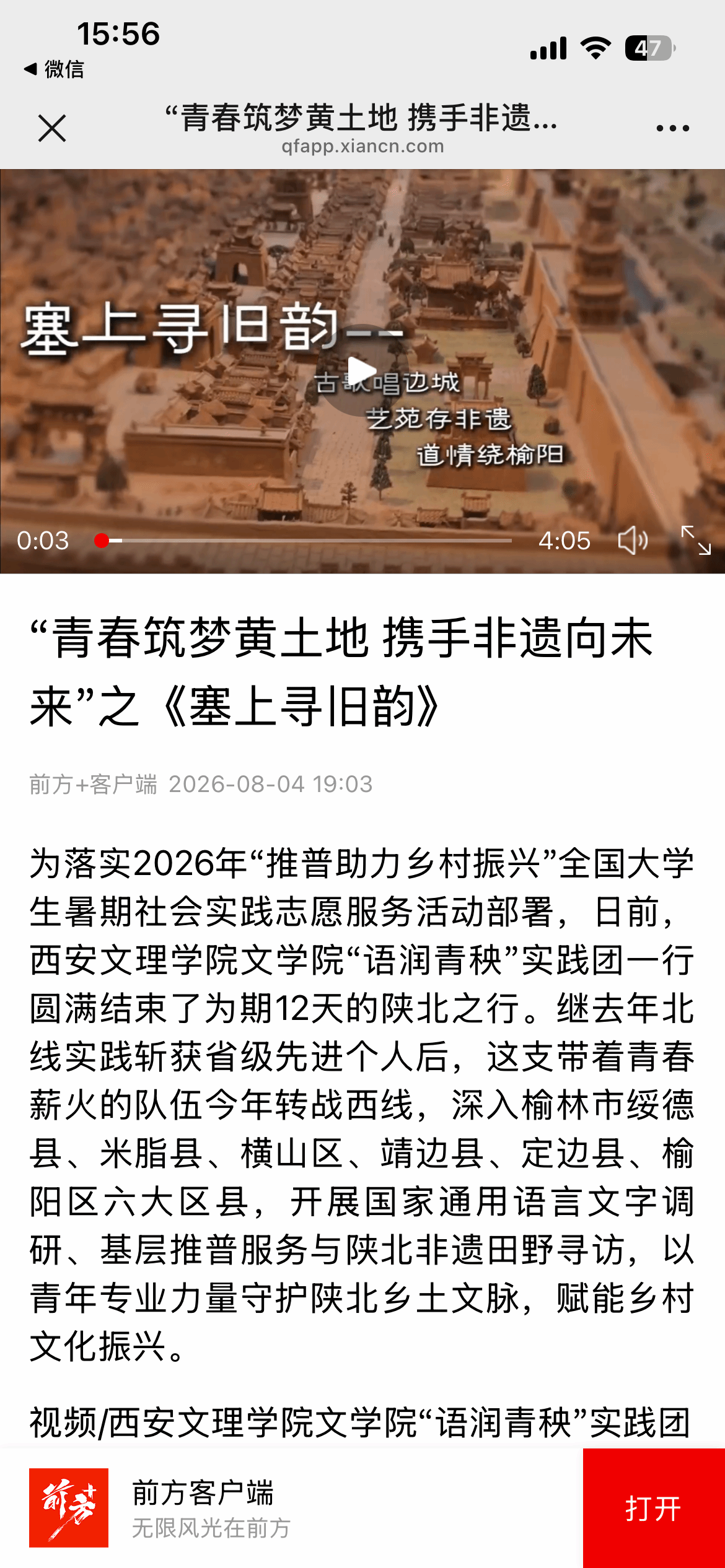The width and height of the screenshot is (725, 1568).
Task: Open the 前方客户端 app banner
Action: (291, 1508)
